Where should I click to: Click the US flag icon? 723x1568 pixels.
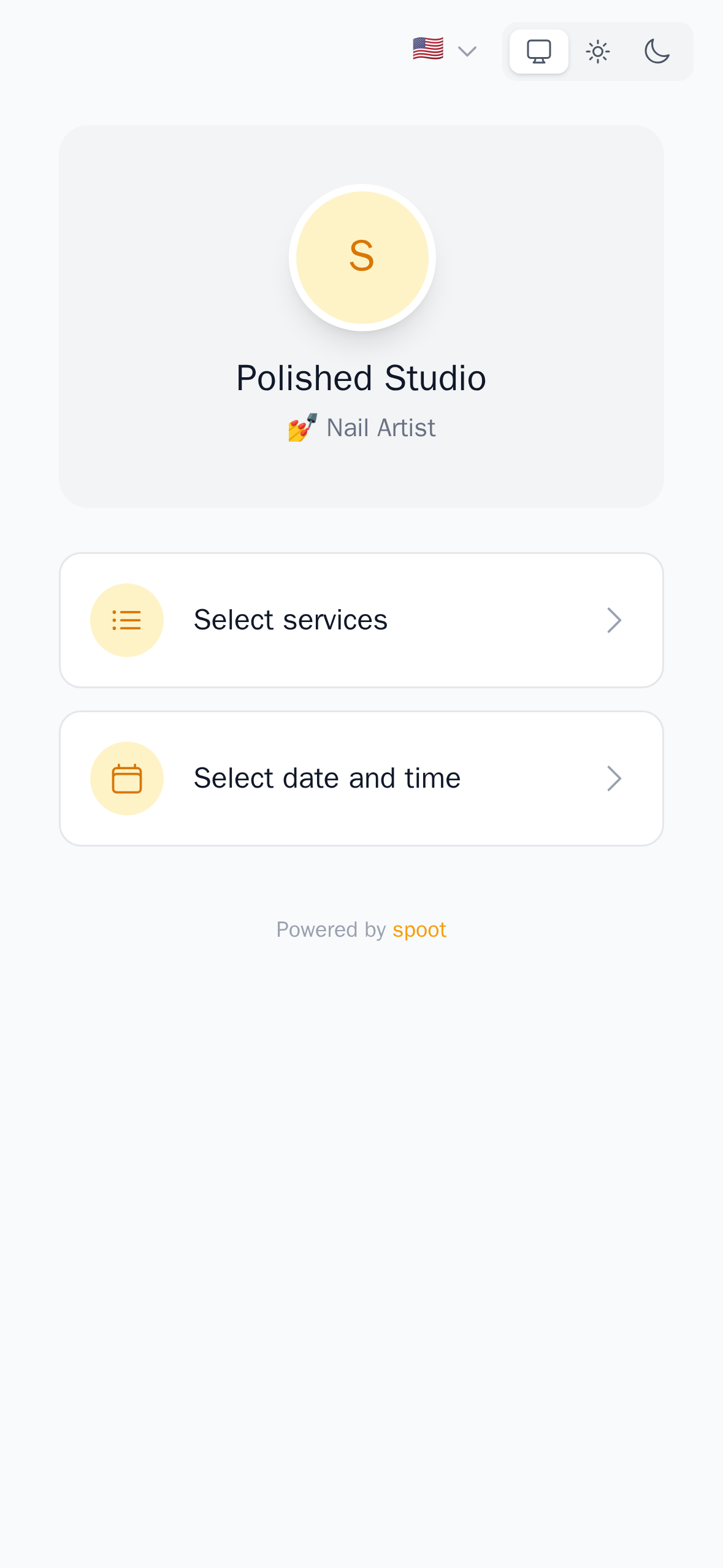[427, 50]
